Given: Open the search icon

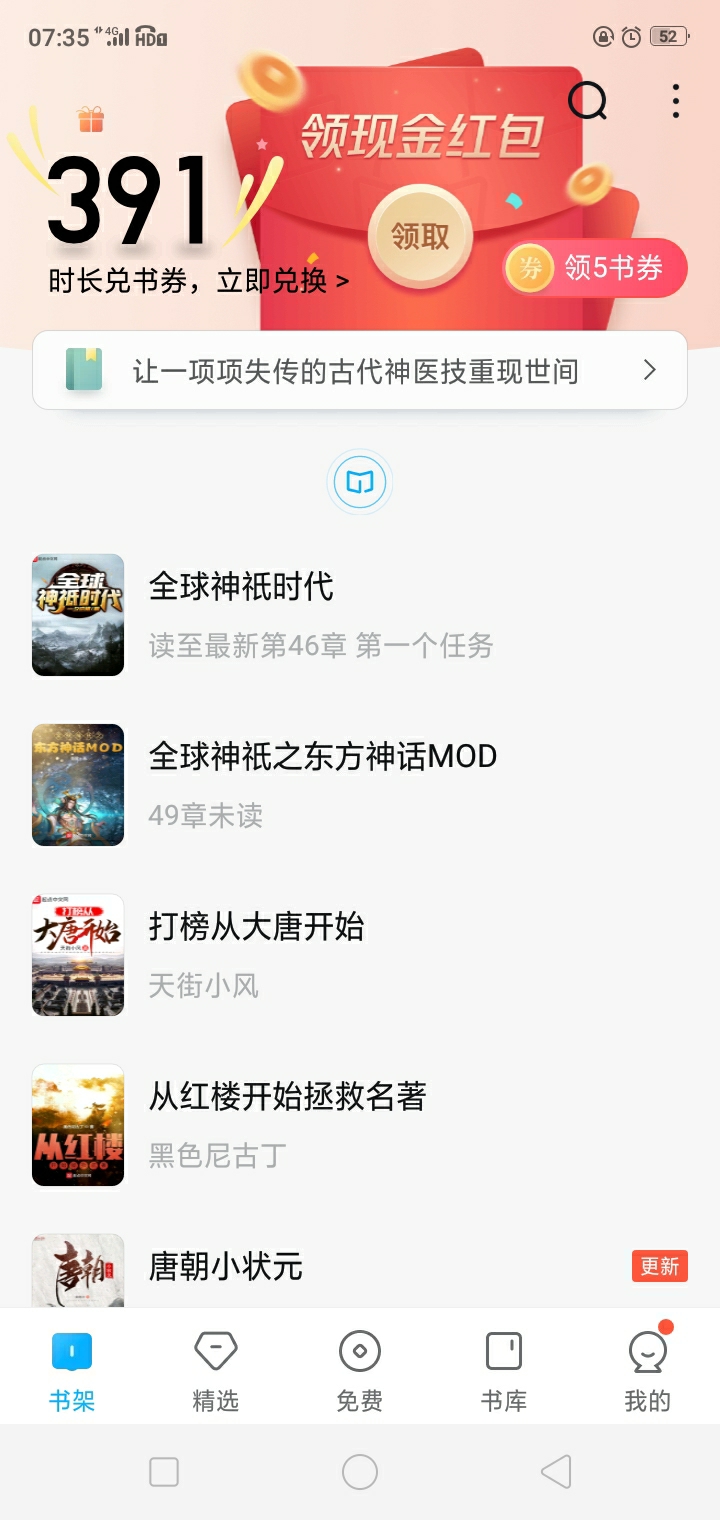Looking at the screenshot, I should coord(587,100).
